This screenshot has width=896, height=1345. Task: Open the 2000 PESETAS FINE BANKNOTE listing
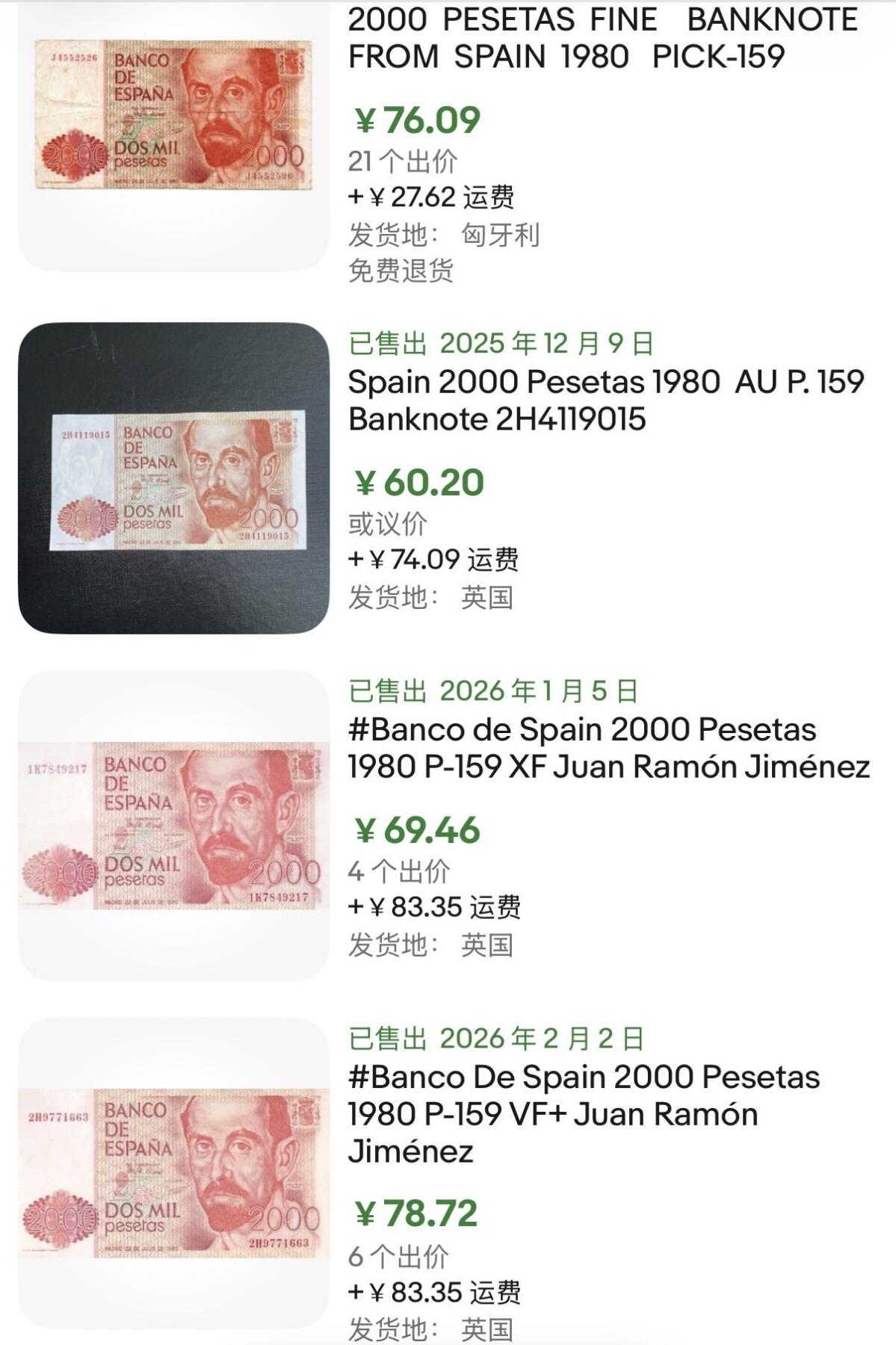point(598,37)
